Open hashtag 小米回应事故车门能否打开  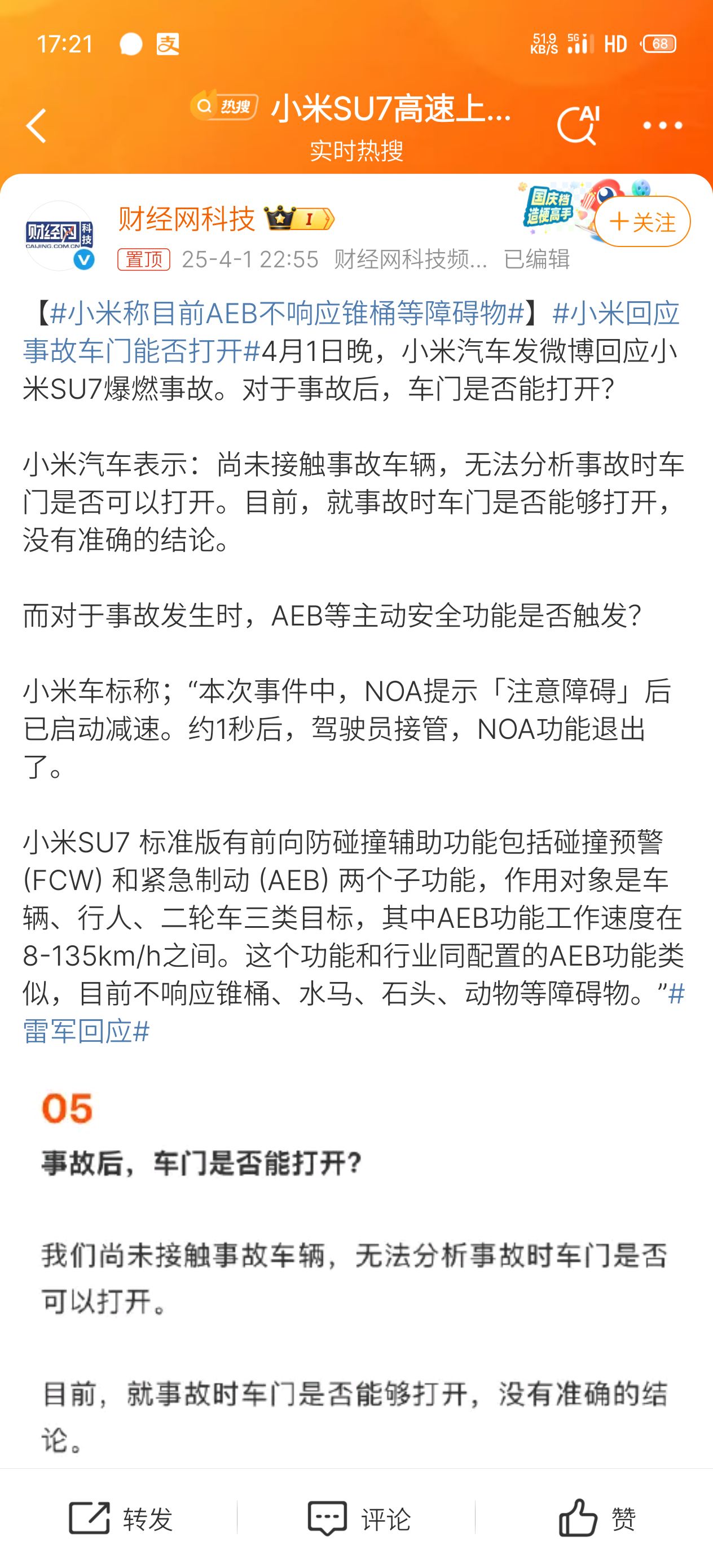140,351
